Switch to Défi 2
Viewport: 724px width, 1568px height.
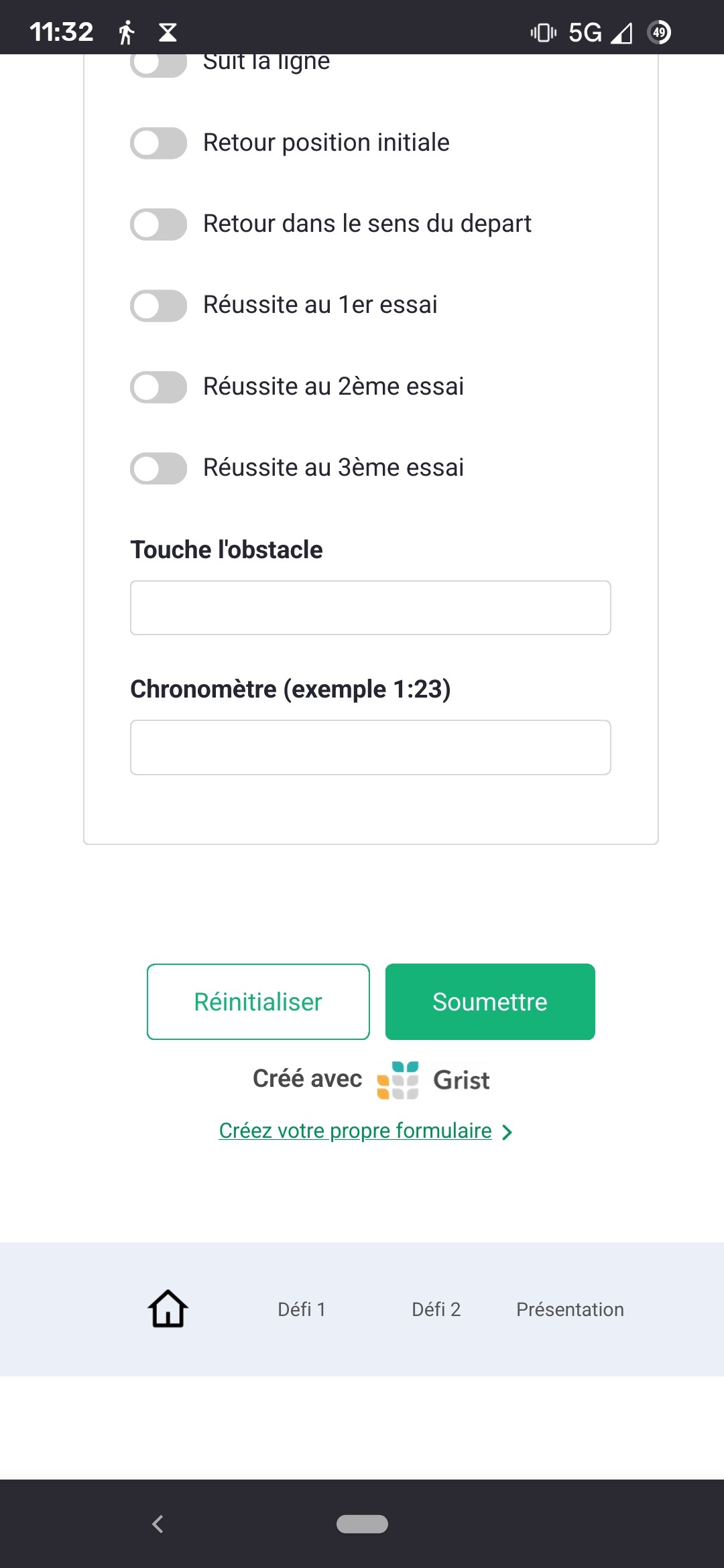[x=436, y=1309]
